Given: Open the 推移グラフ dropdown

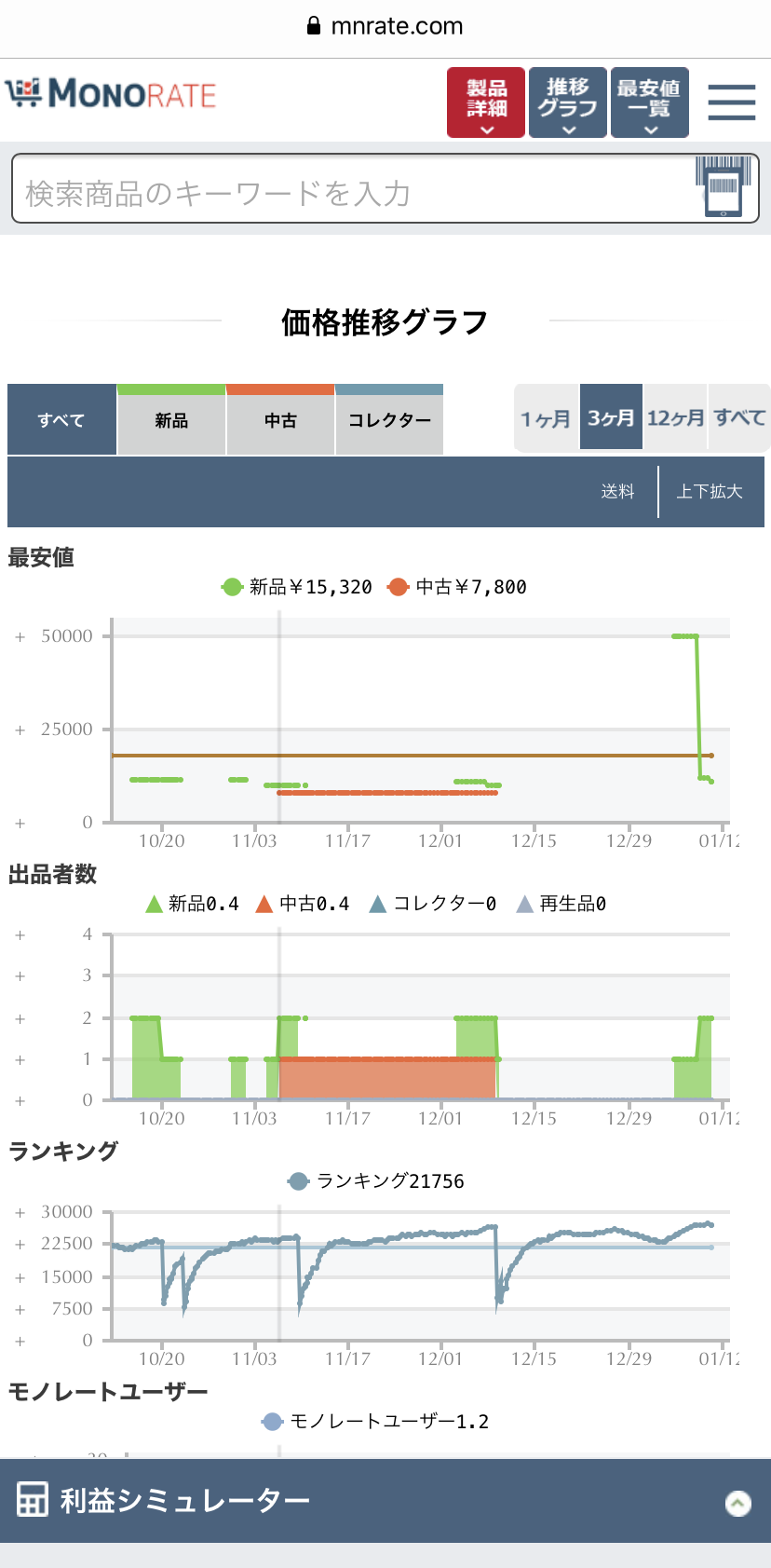Looking at the screenshot, I should (568, 102).
